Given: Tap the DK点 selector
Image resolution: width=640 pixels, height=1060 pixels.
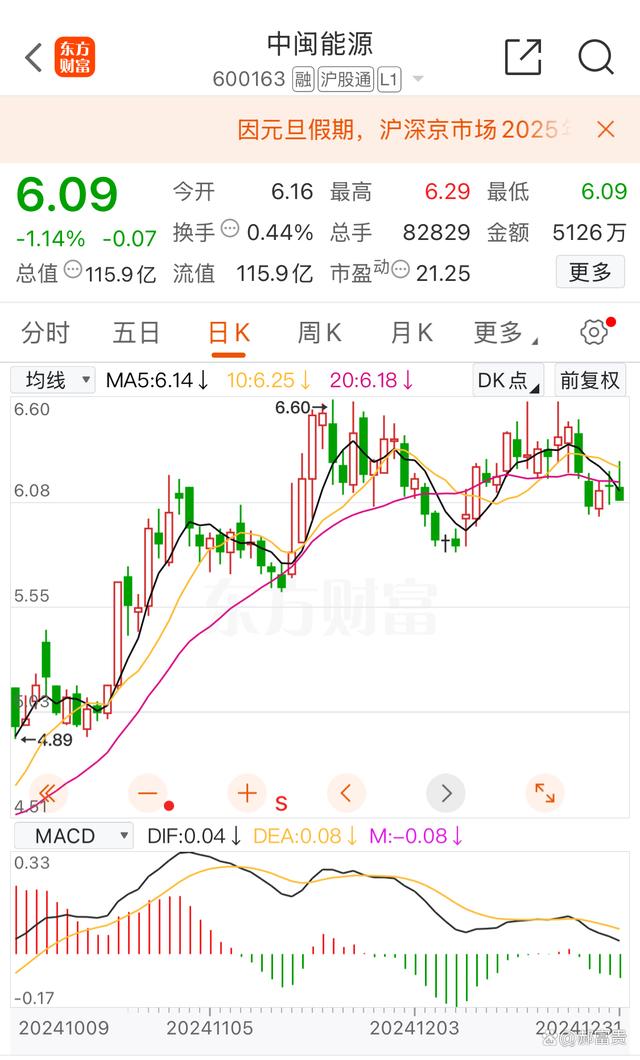Looking at the screenshot, I should click(508, 380).
